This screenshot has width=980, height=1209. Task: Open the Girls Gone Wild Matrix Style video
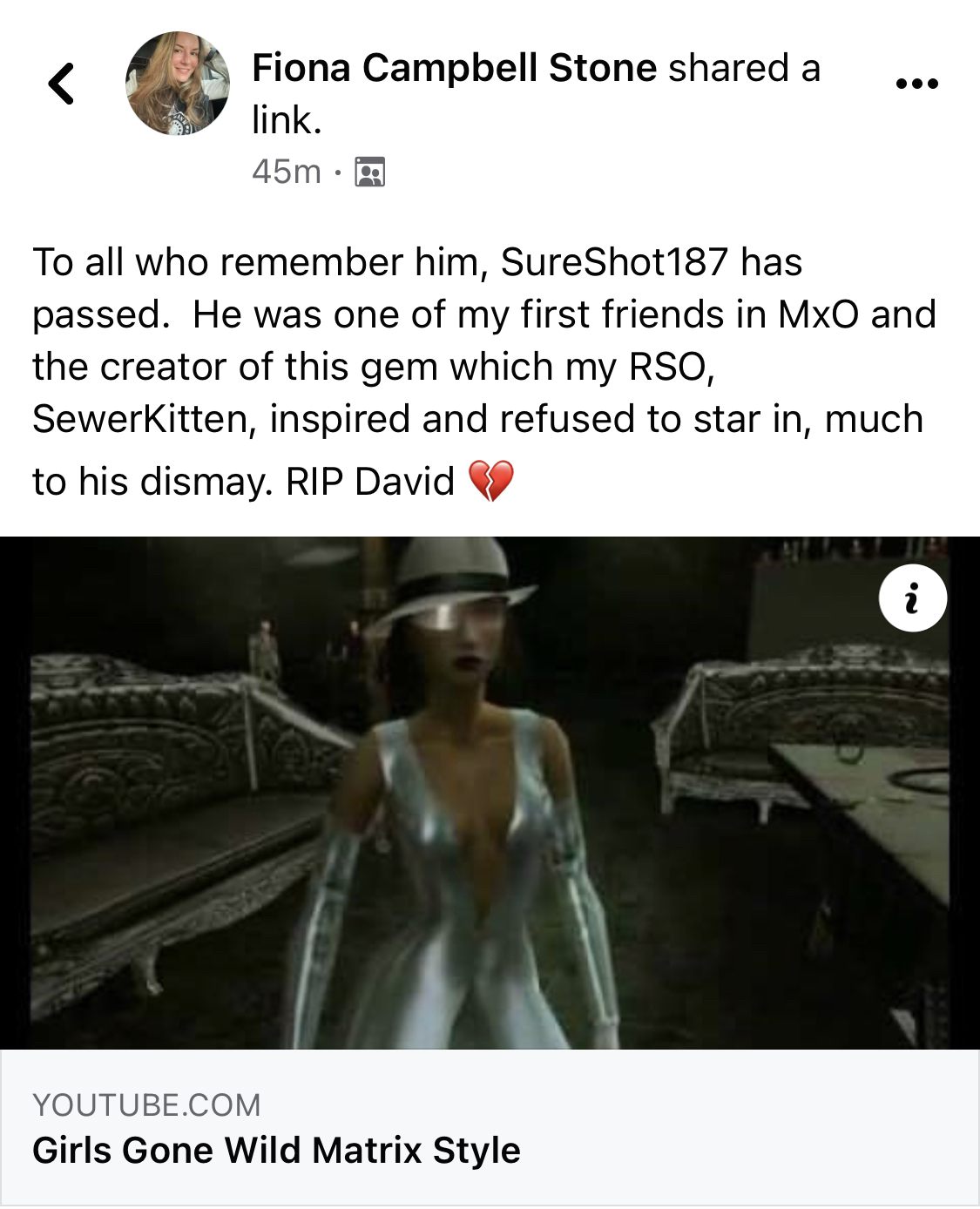(490, 793)
